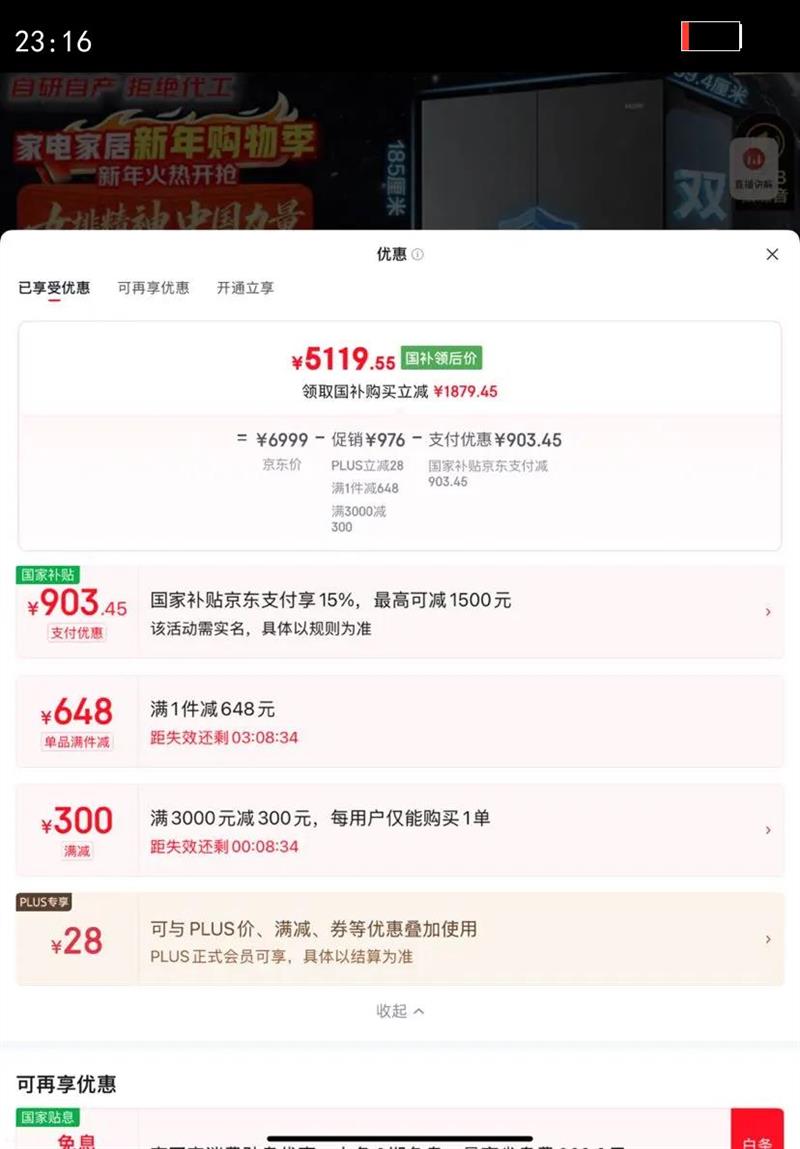
Task: Expand the 满3000元减300元 coupon details
Action: tap(768, 829)
